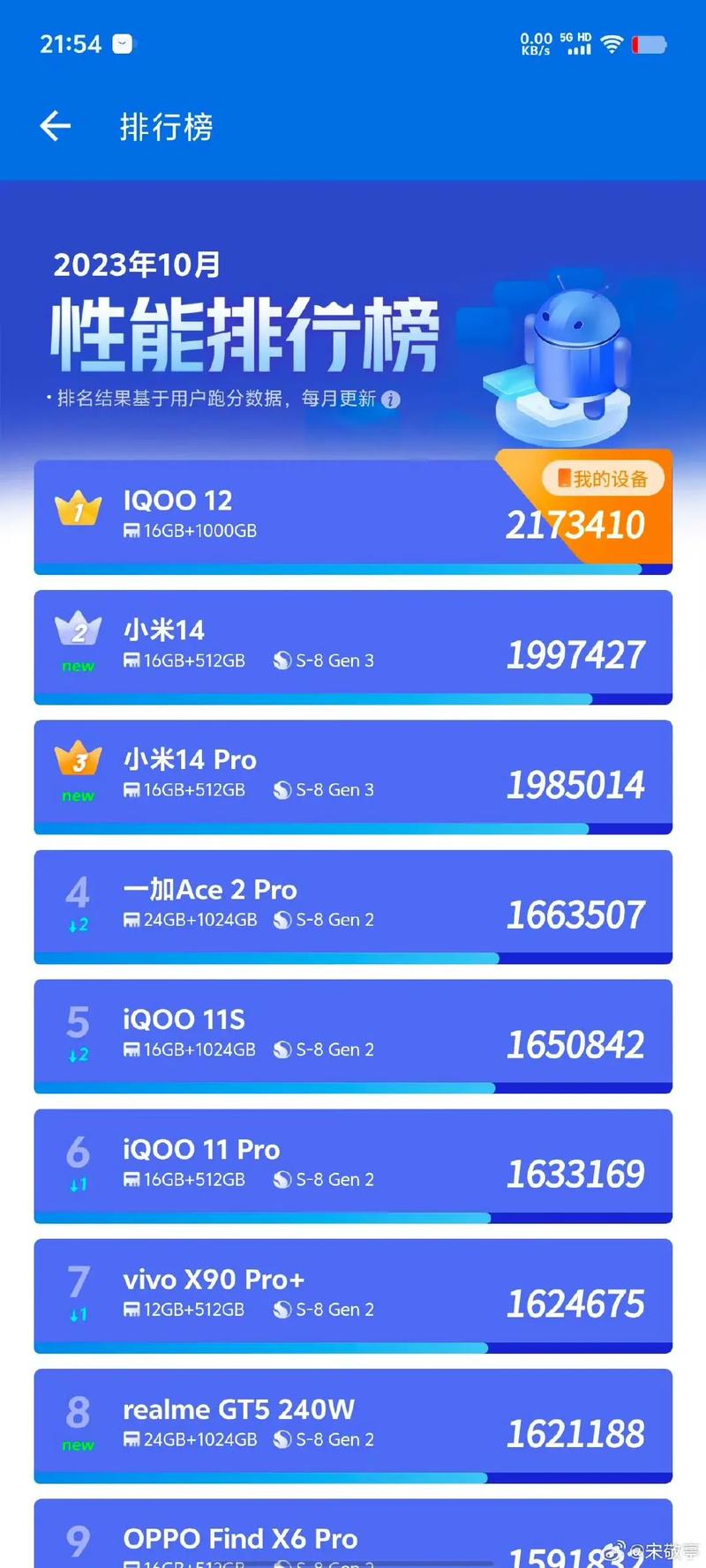Tap the S-8 Gen 3 chip label on 小米14 Pro

(335, 790)
